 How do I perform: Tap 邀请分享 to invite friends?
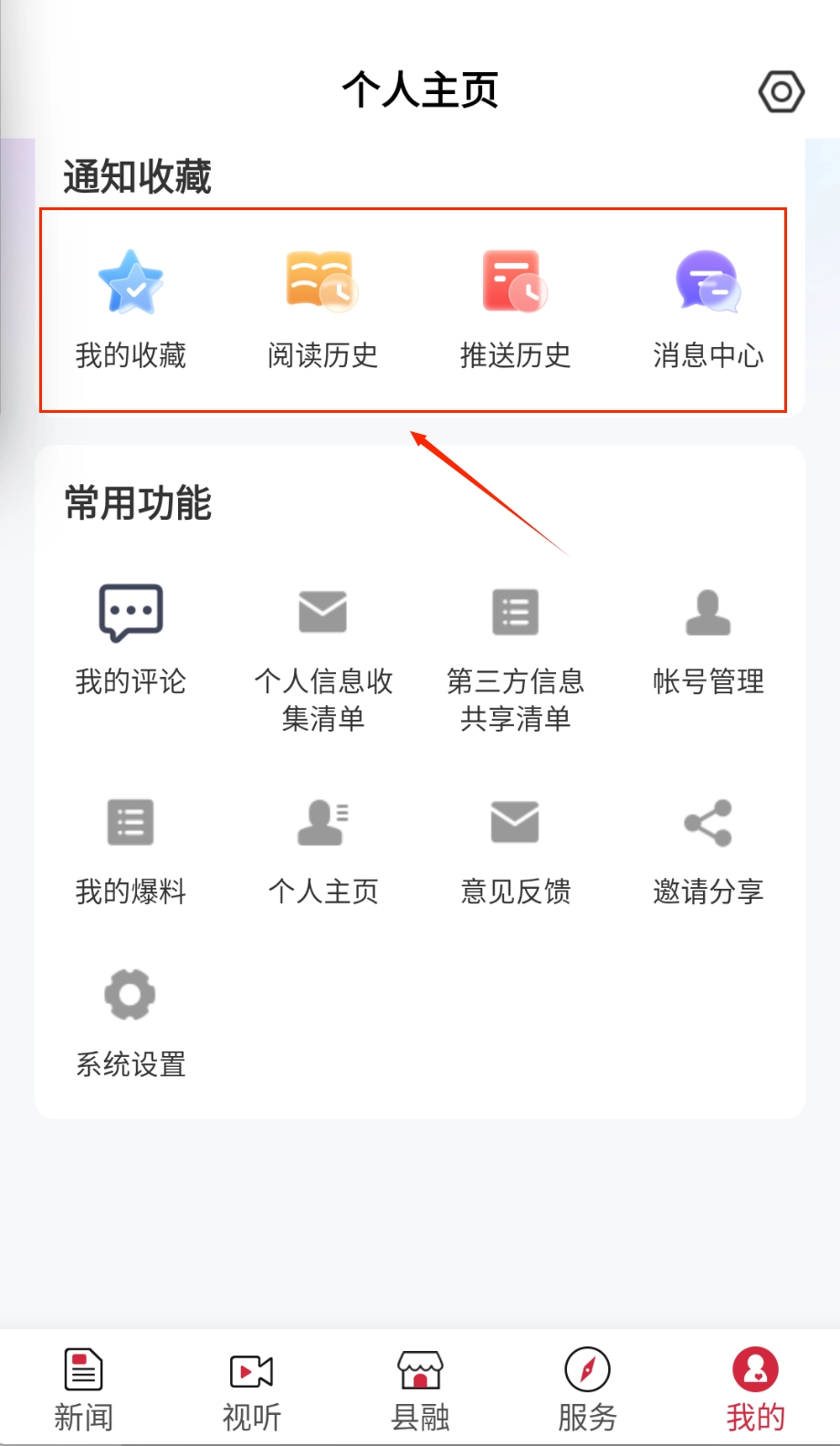tap(708, 850)
